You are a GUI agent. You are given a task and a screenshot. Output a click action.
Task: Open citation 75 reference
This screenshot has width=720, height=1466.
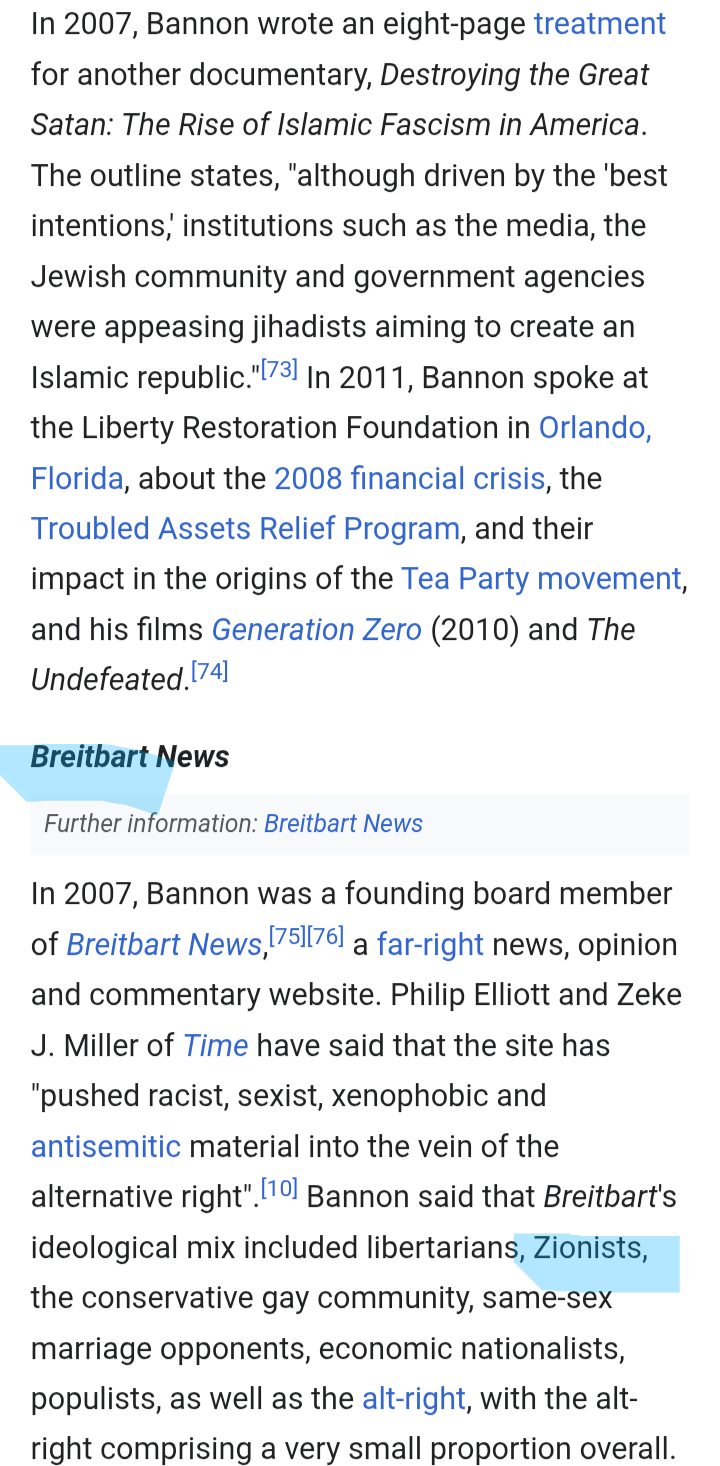(288, 936)
